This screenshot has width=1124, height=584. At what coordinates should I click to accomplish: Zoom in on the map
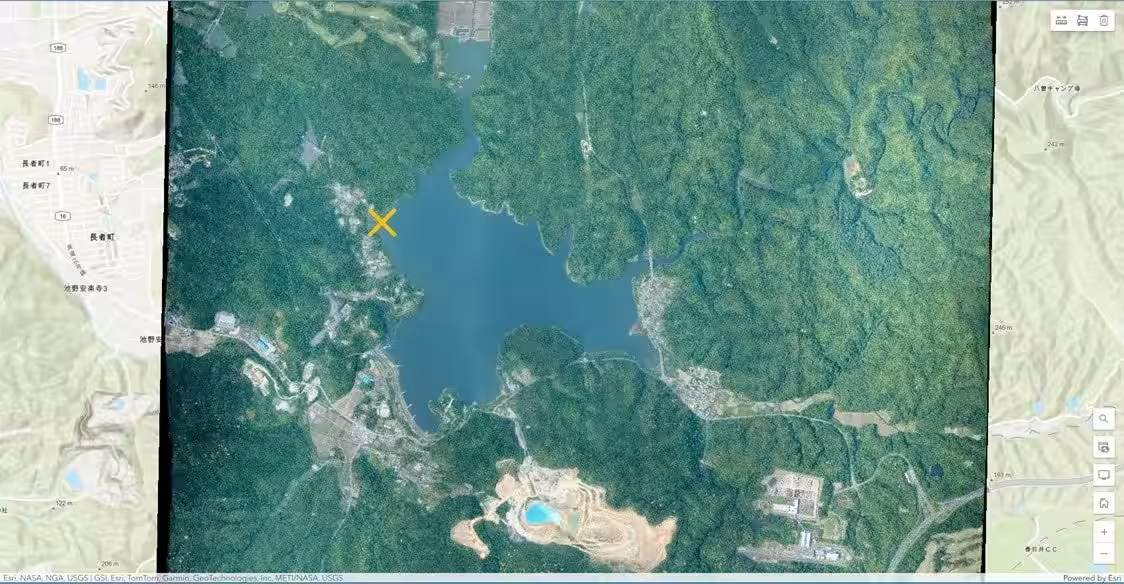[x=1104, y=532]
